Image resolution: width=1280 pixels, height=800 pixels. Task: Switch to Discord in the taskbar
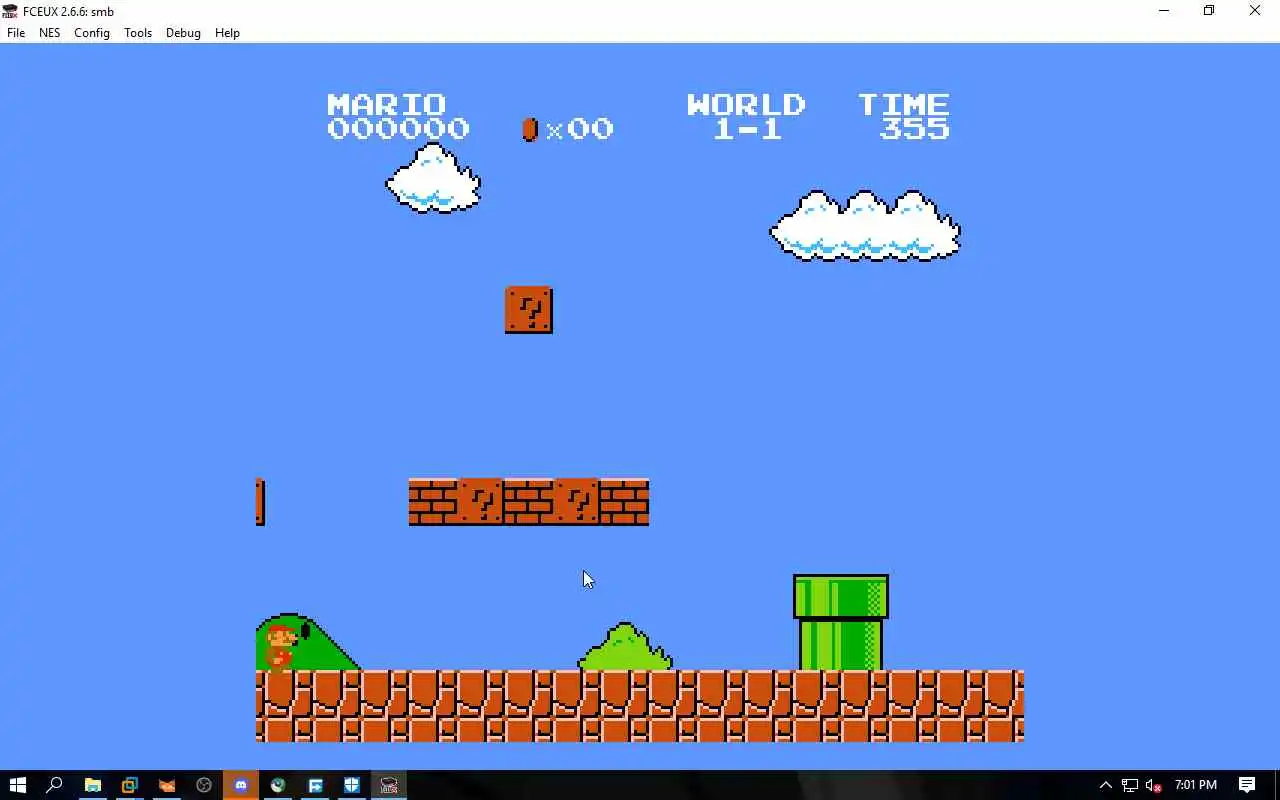[241, 785]
